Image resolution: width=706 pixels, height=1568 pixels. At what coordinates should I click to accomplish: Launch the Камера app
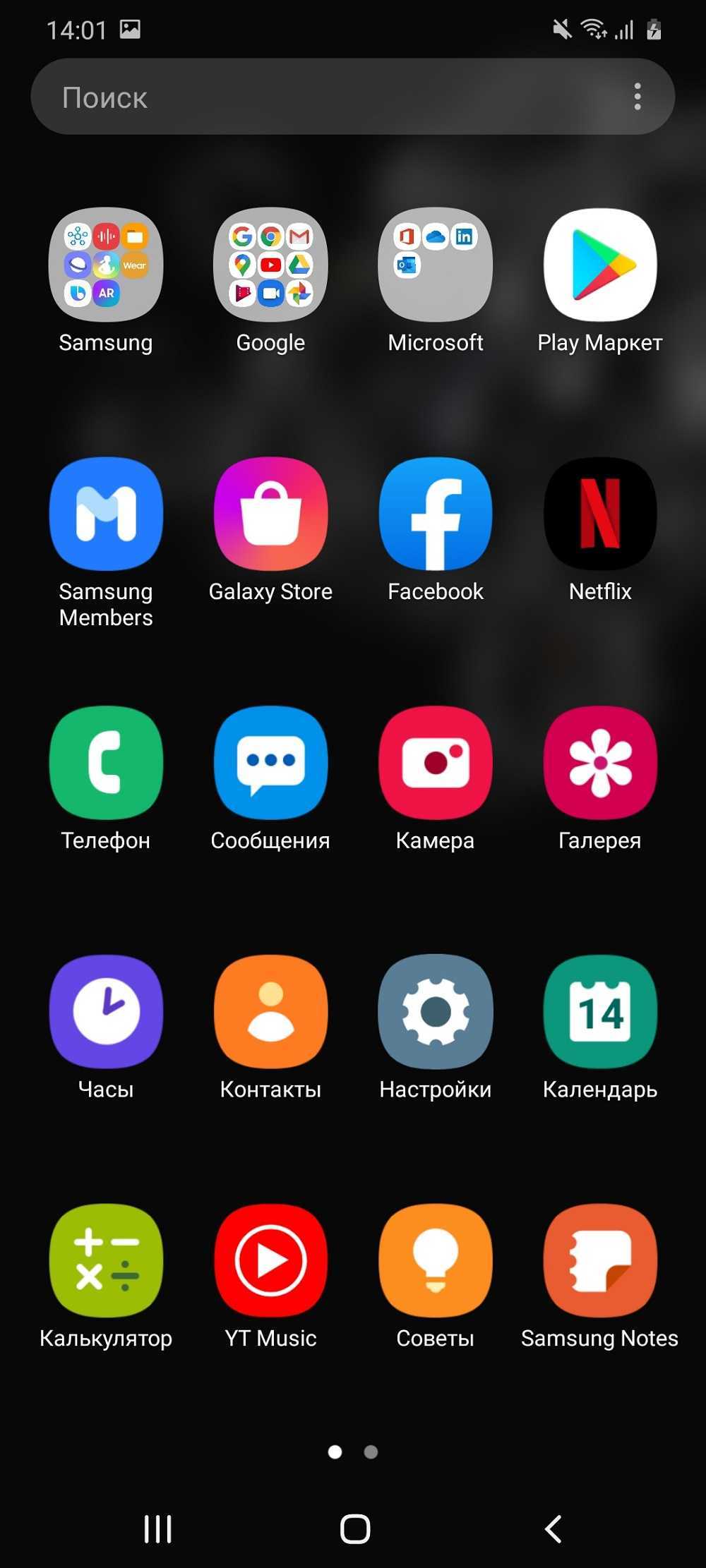(x=436, y=763)
